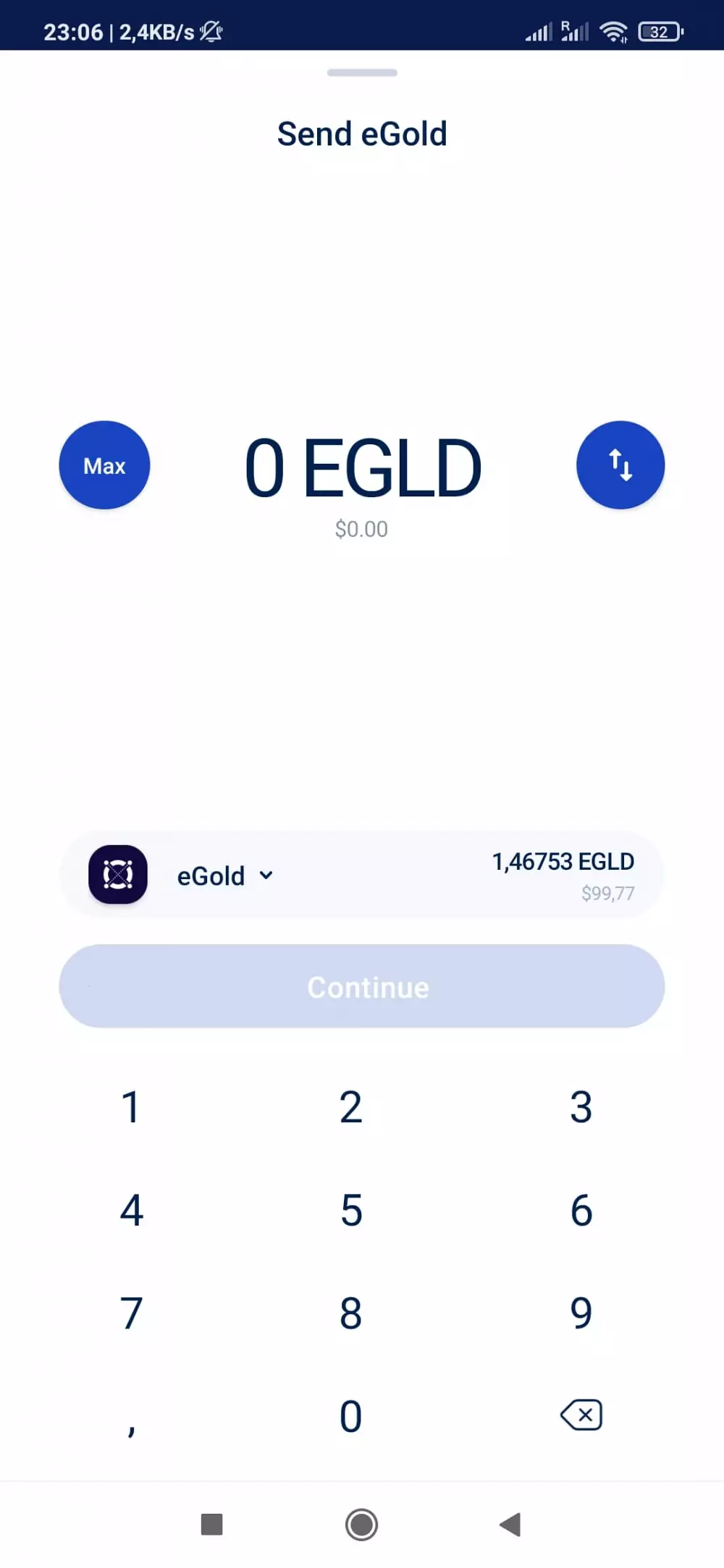Delete the last digit with backspace
Screen dimensions: 724x1568
tap(581, 1415)
